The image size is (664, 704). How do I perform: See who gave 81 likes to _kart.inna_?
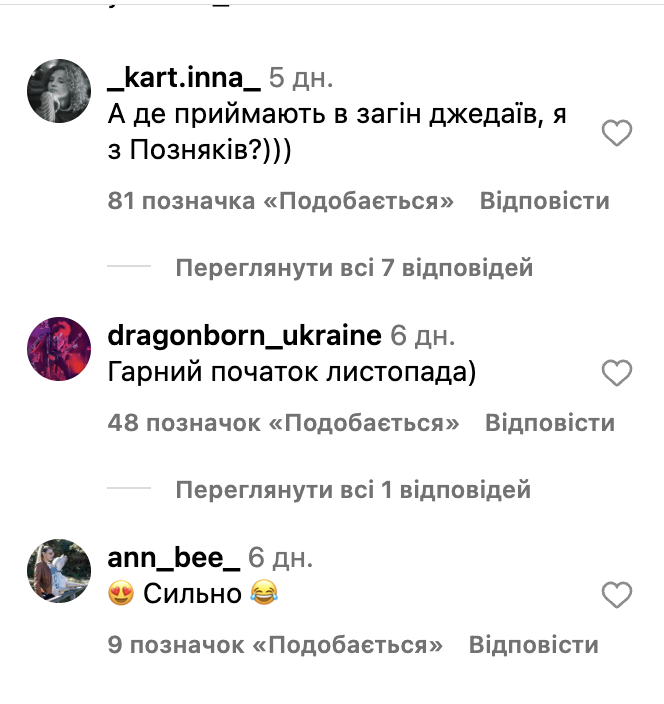[x=281, y=201]
